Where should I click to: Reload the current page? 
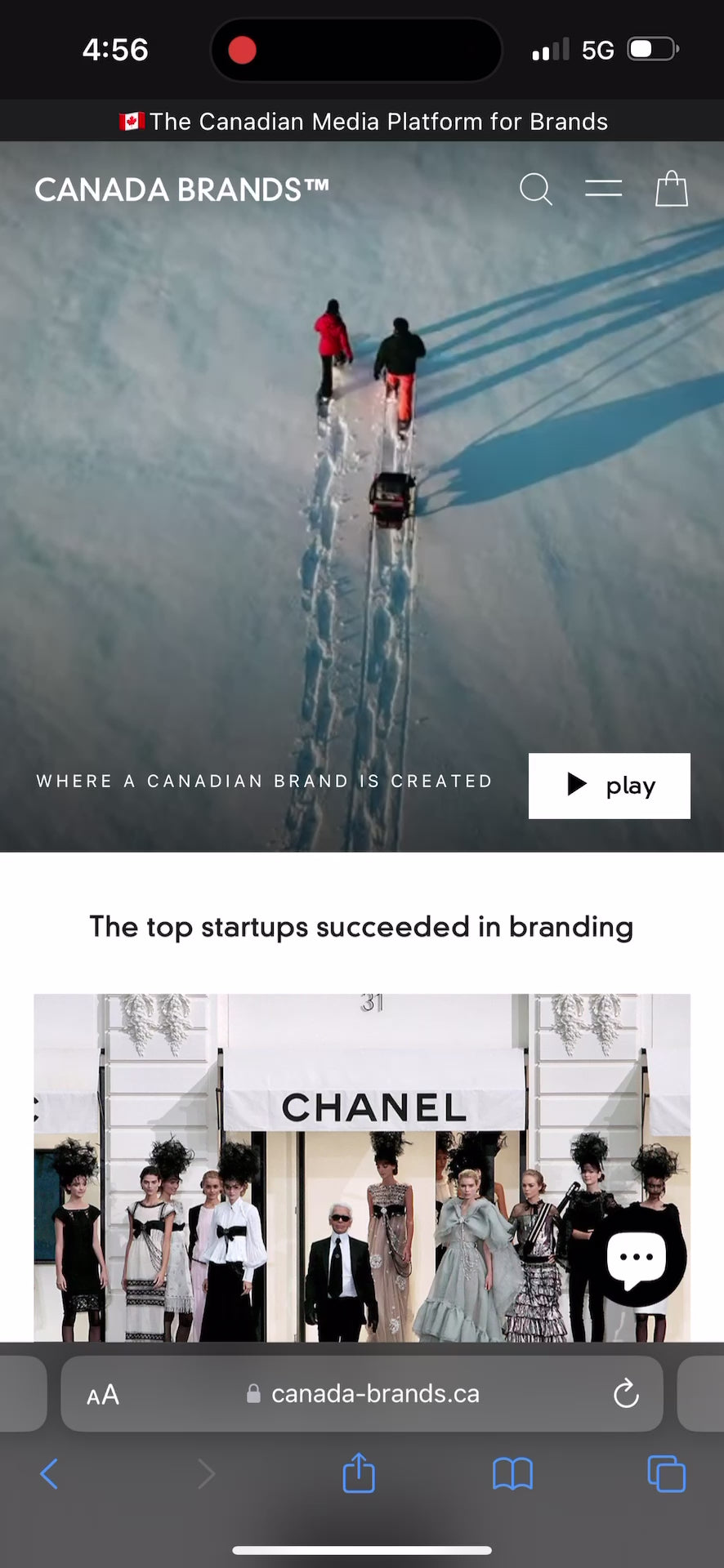(626, 1394)
